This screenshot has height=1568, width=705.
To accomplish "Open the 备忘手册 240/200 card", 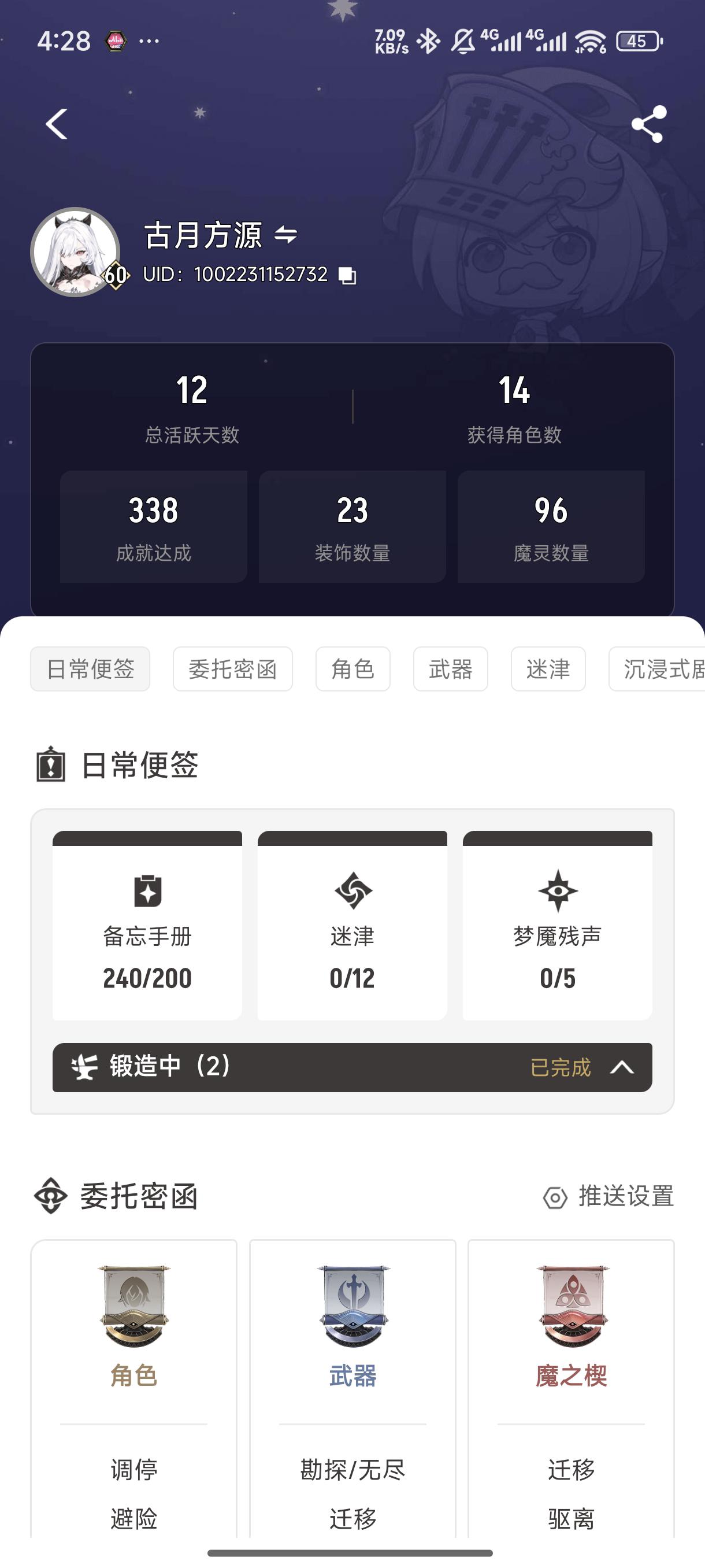I will coord(147,925).
